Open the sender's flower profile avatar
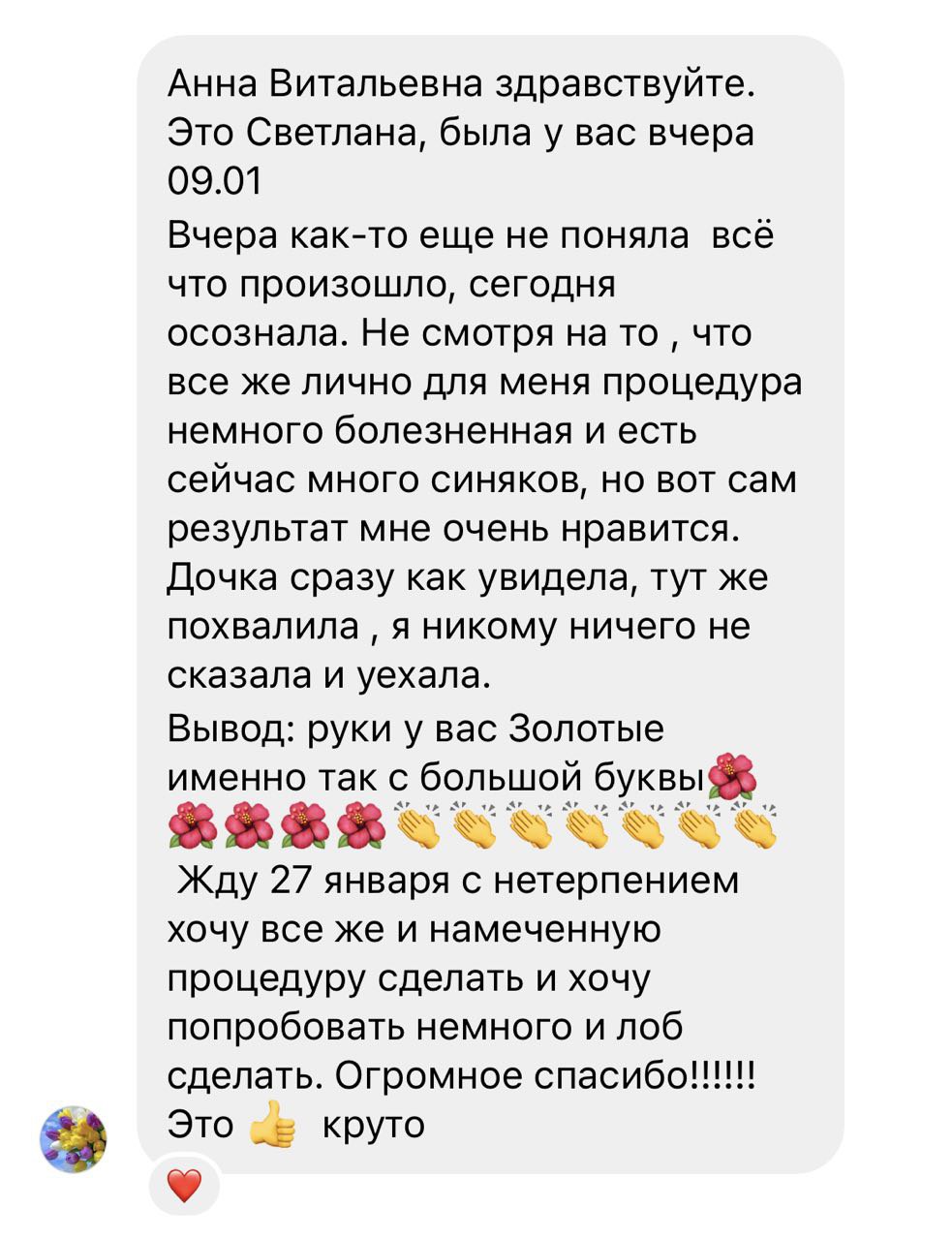The image size is (952, 1240). (74, 1138)
